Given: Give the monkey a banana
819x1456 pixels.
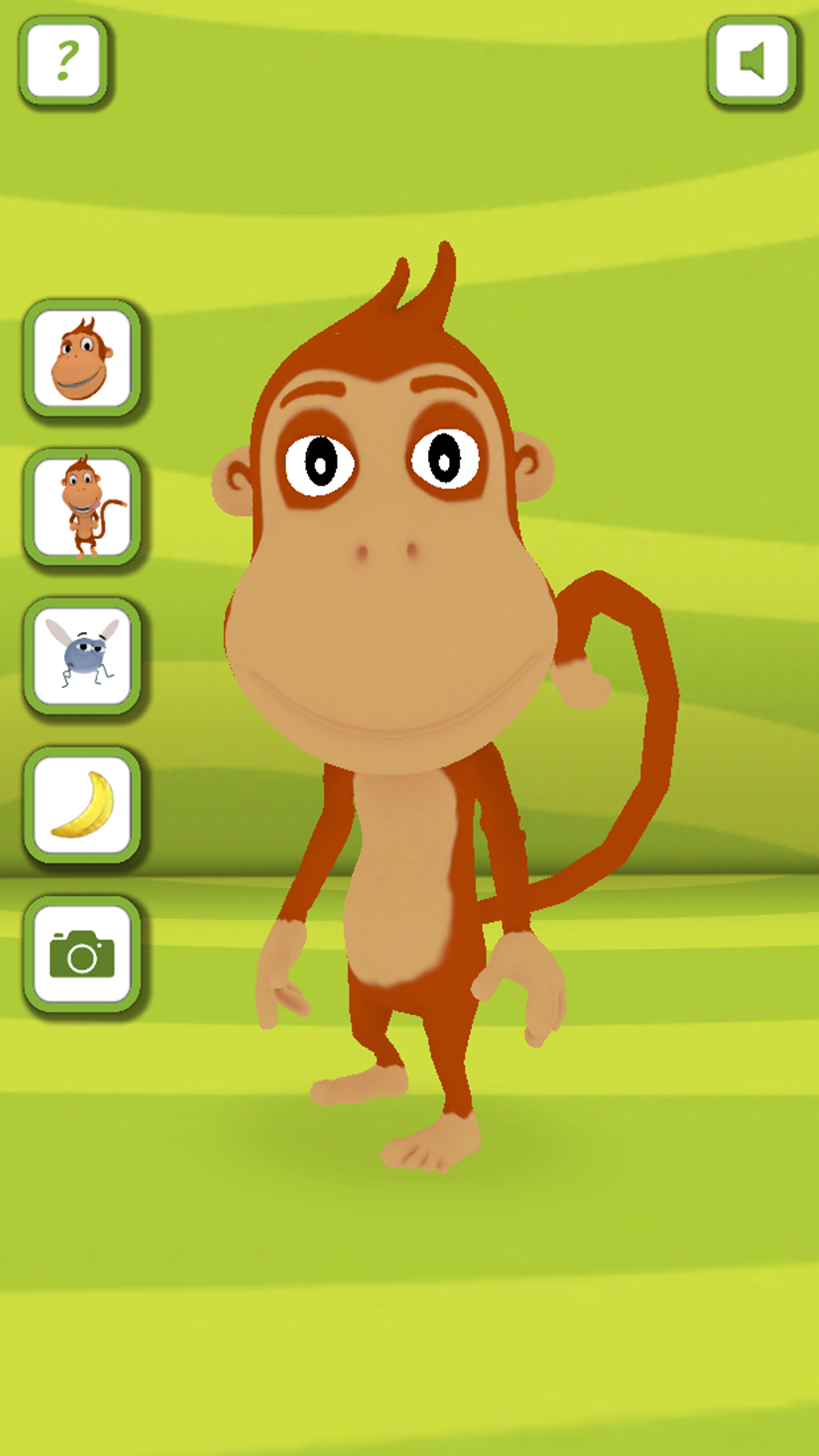Looking at the screenshot, I should (82, 804).
